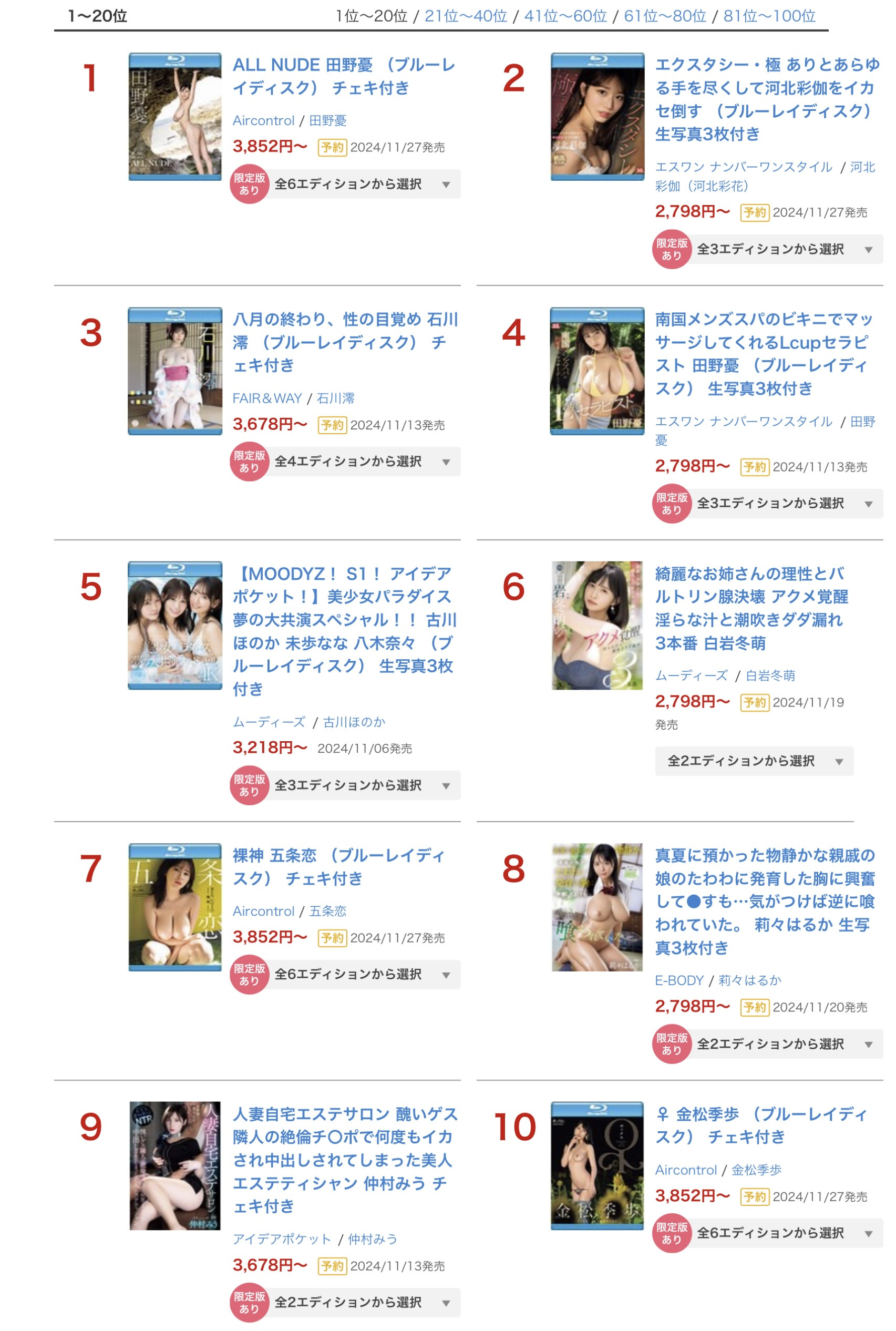896x1331 pixels.
Task: Open the 五条恋 performer link
Action: click(x=327, y=911)
